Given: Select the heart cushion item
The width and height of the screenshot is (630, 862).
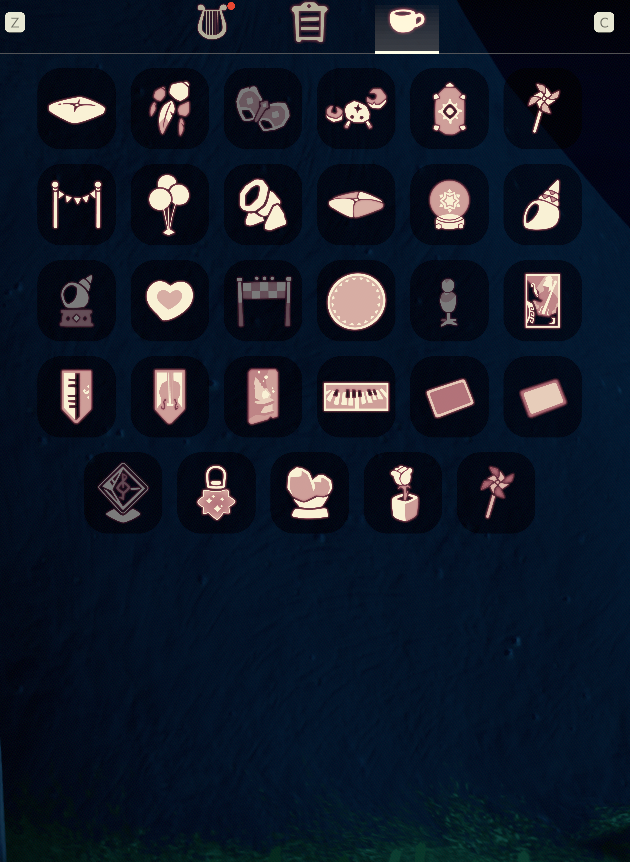Looking at the screenshot, I should 169,300.
